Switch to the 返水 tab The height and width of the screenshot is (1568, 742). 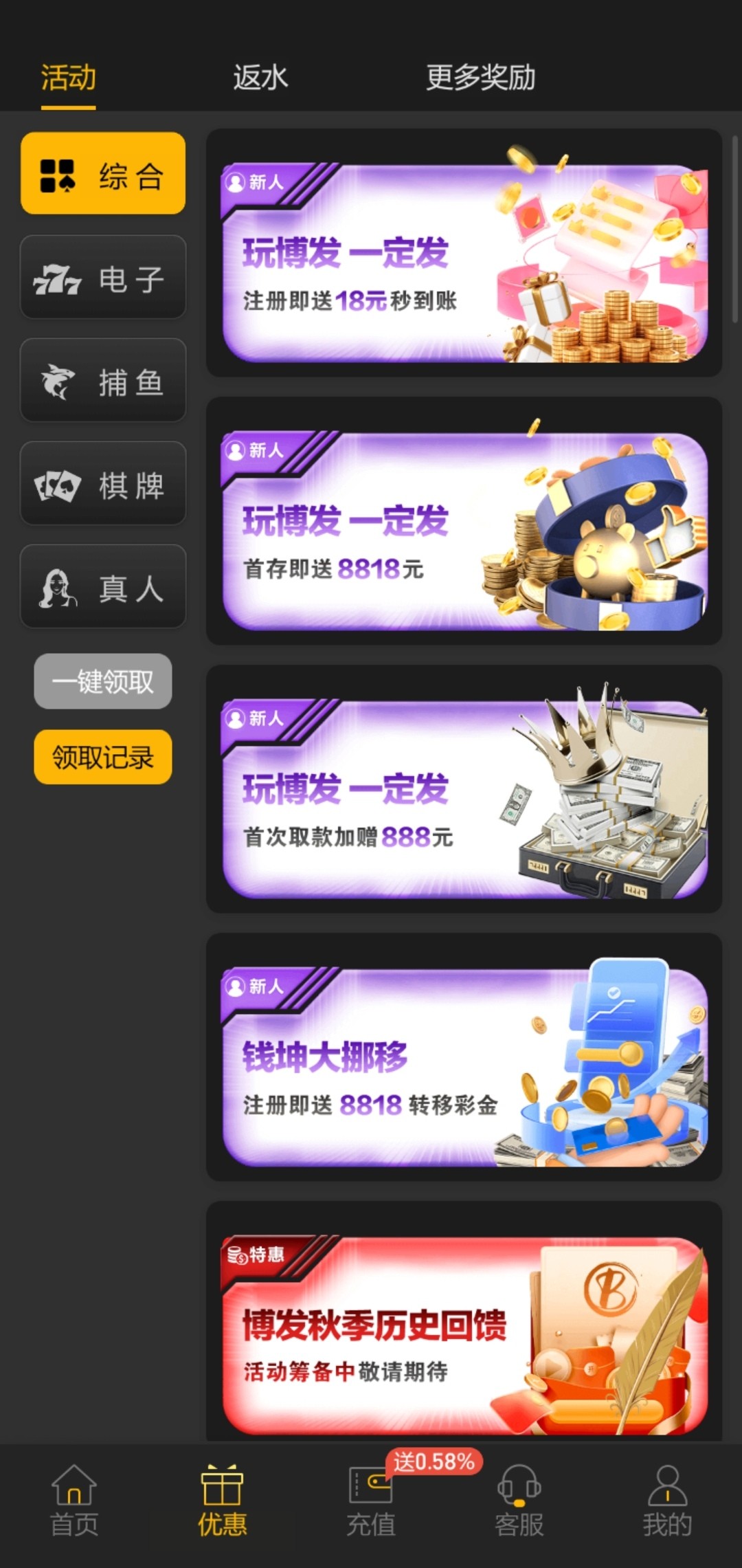(x=260, y=77)
